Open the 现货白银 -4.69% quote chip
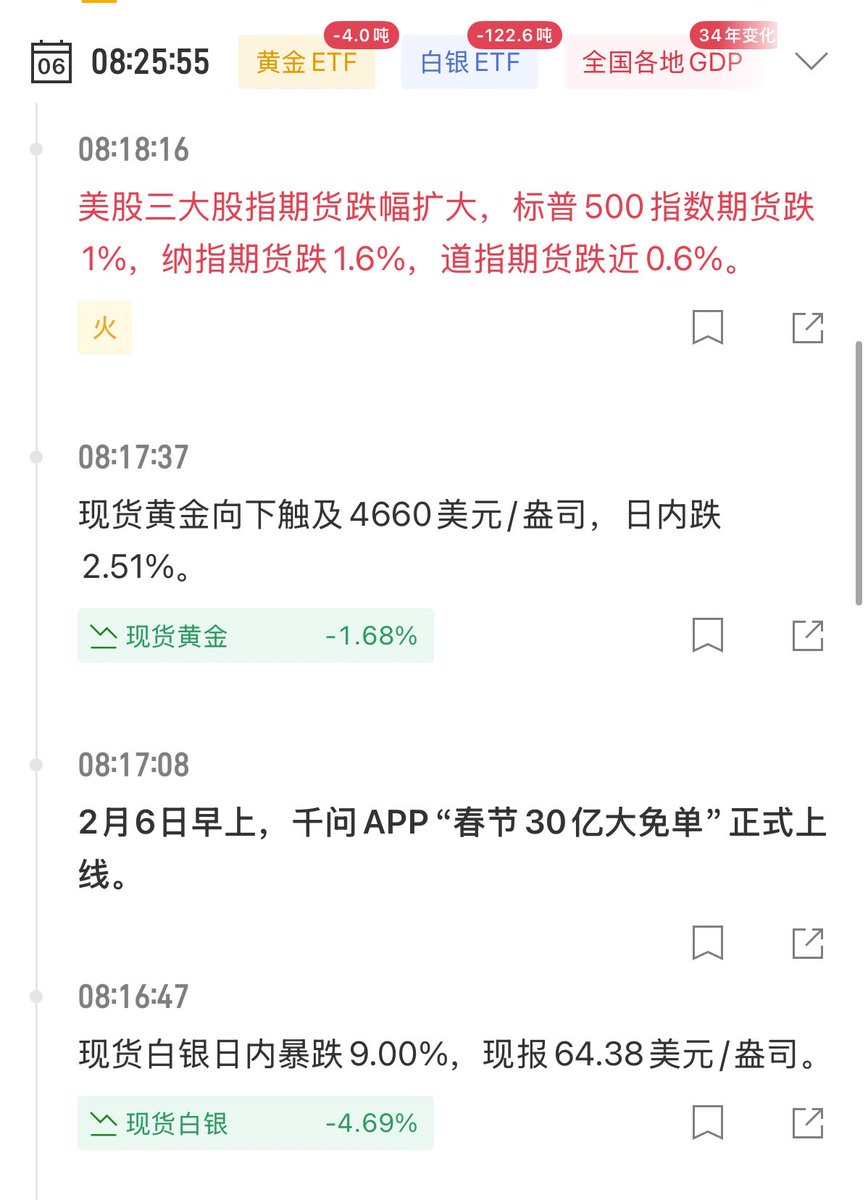This screenshot has height=1200, width=868. click(x=256, y=1123)
